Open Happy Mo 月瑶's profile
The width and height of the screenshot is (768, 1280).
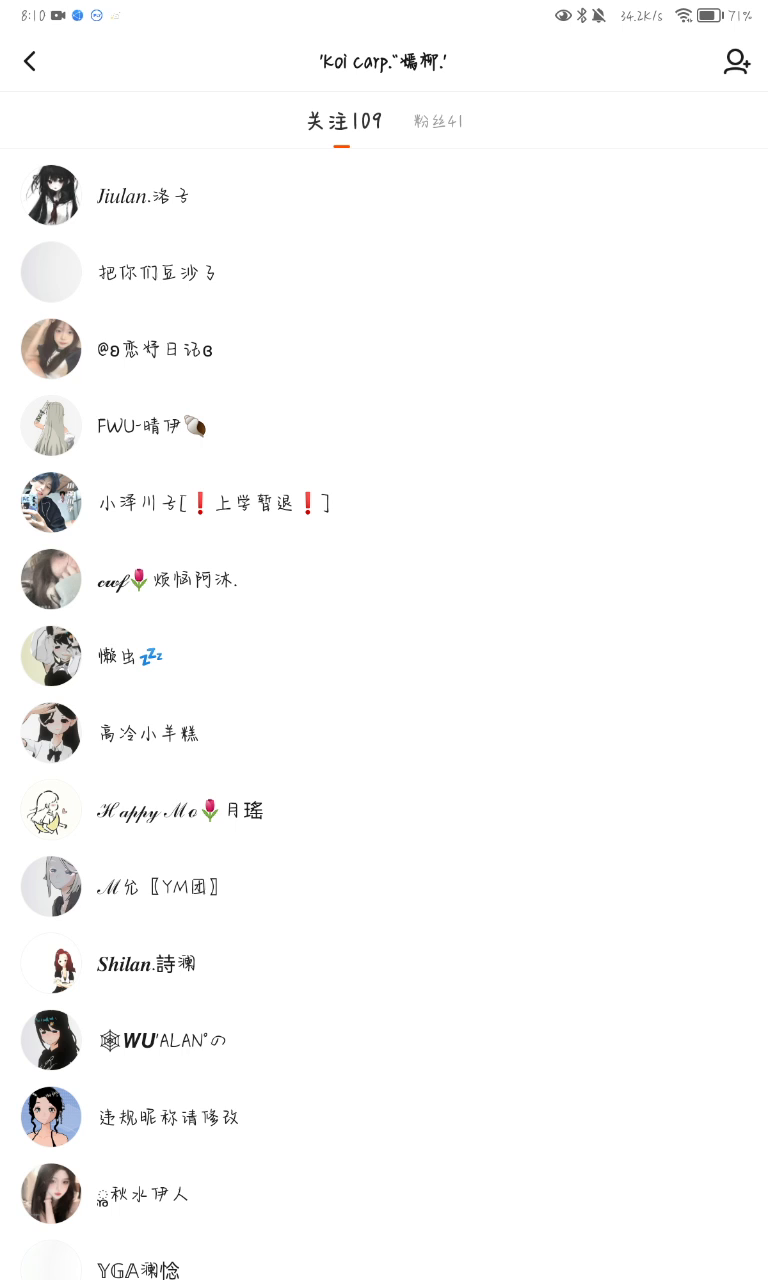pyautogui.click(x=180, y=810)
